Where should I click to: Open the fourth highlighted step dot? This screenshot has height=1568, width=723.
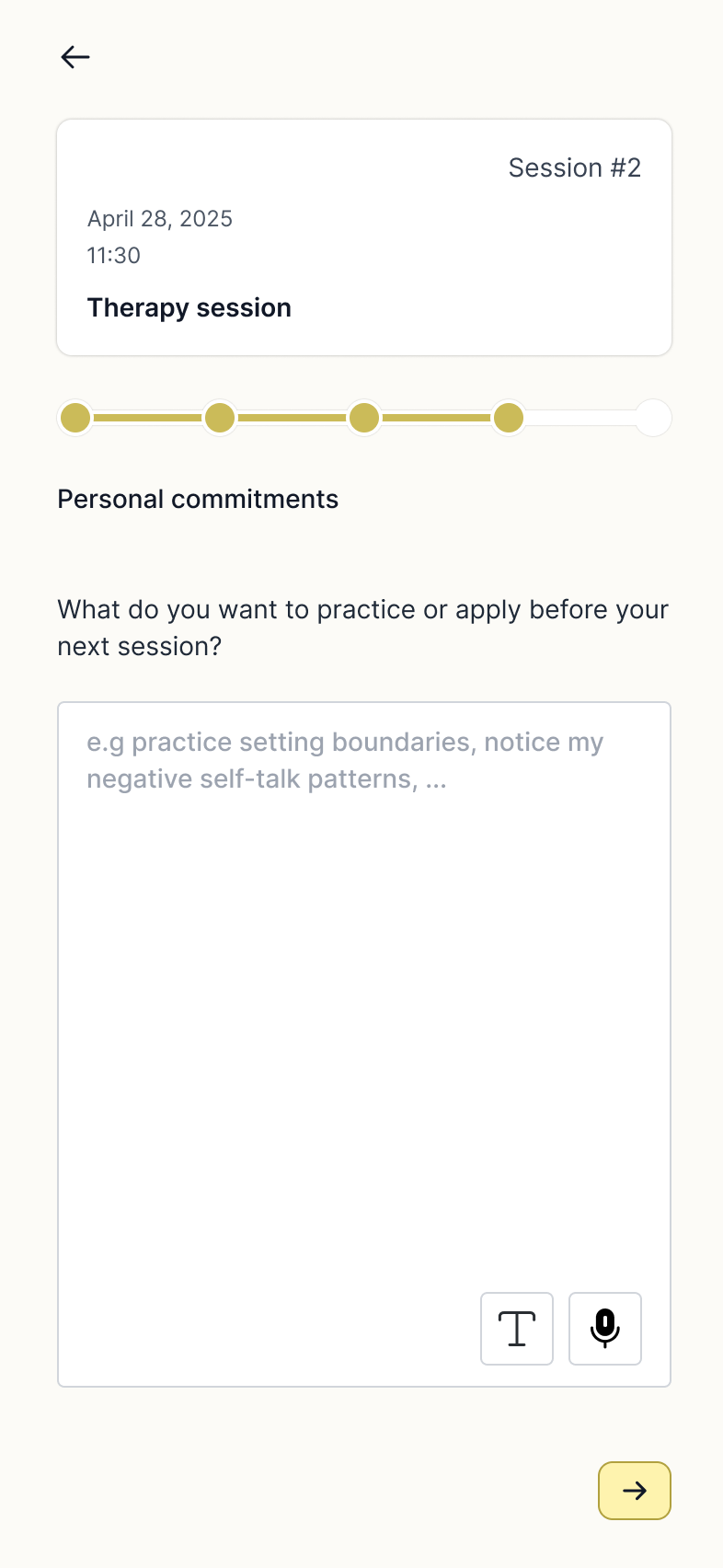[x=509, y=418]
